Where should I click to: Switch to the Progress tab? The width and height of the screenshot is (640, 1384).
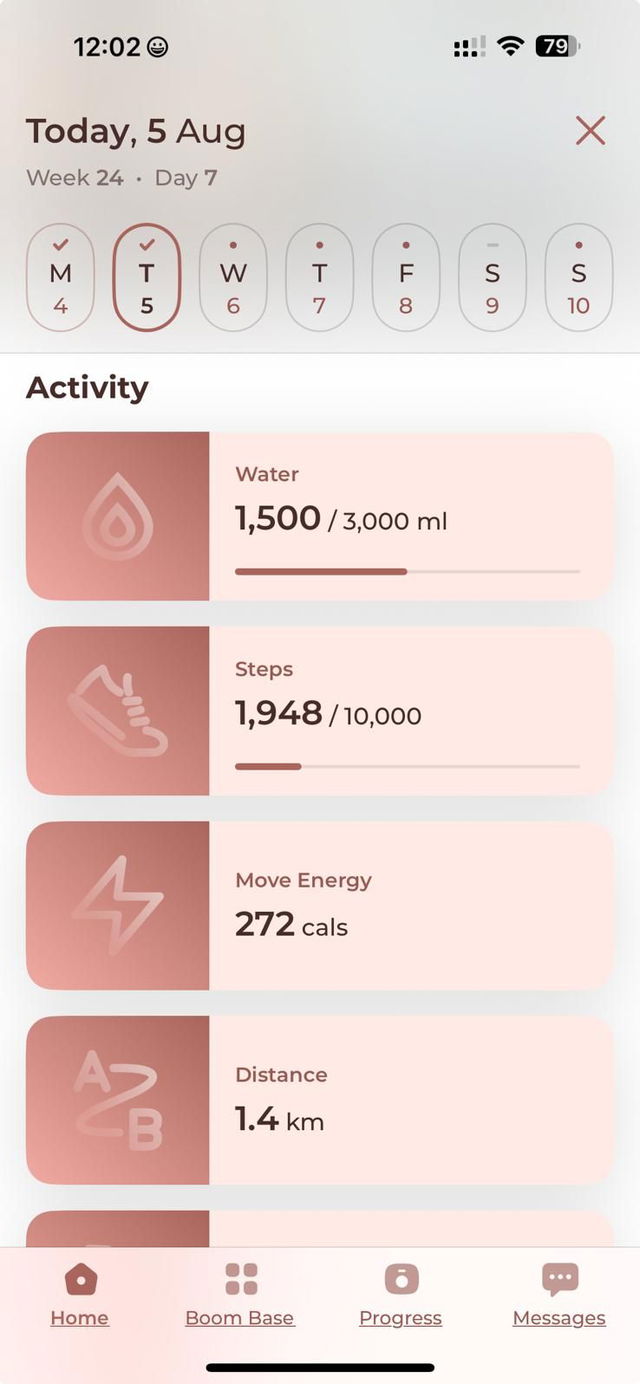point(400,1295)
